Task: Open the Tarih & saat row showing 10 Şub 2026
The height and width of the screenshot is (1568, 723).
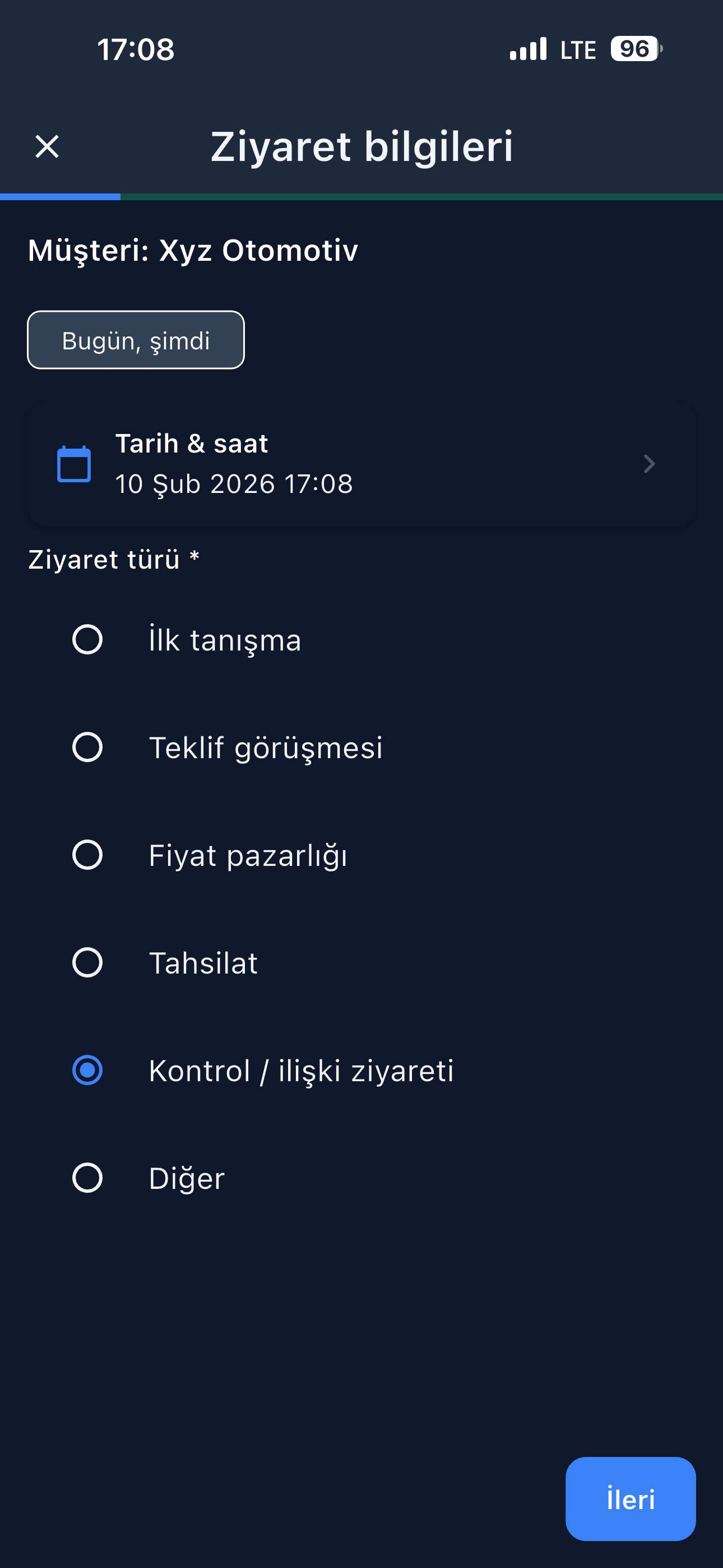Action: (x=361, y=464)
